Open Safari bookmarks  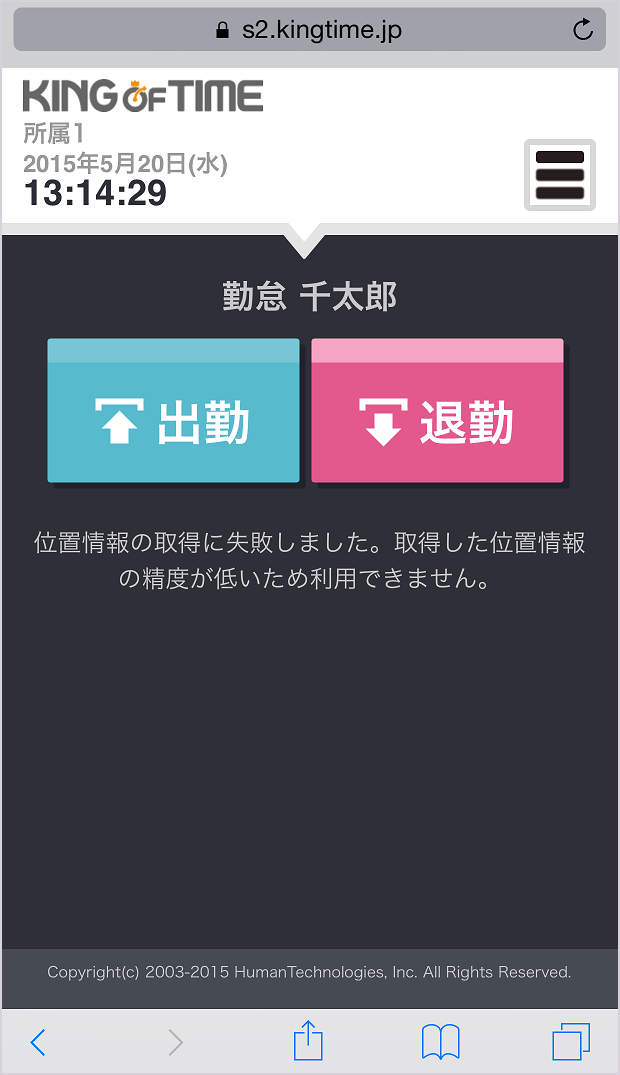(x=440, y=1042)
